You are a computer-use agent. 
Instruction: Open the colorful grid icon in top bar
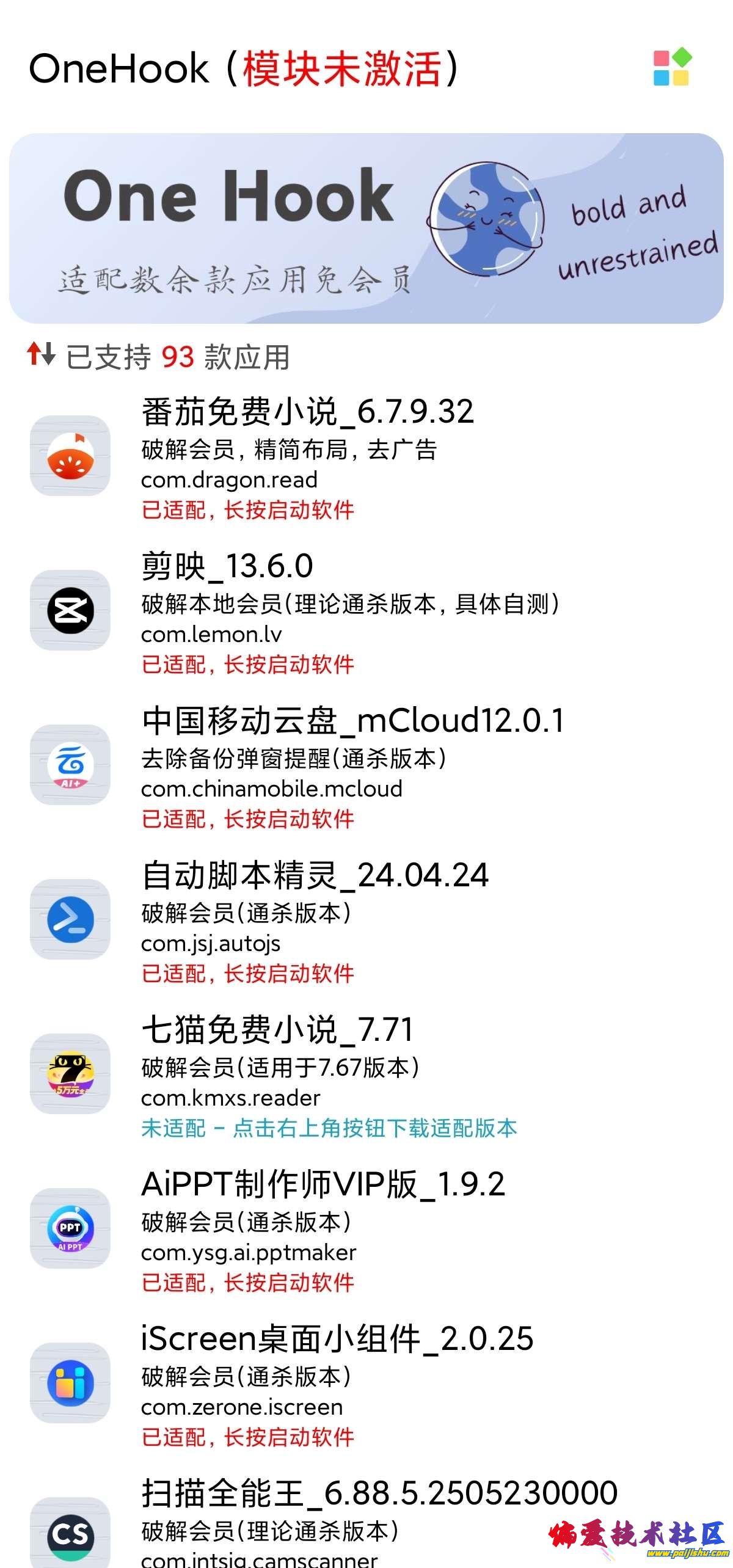pos(672,67)
